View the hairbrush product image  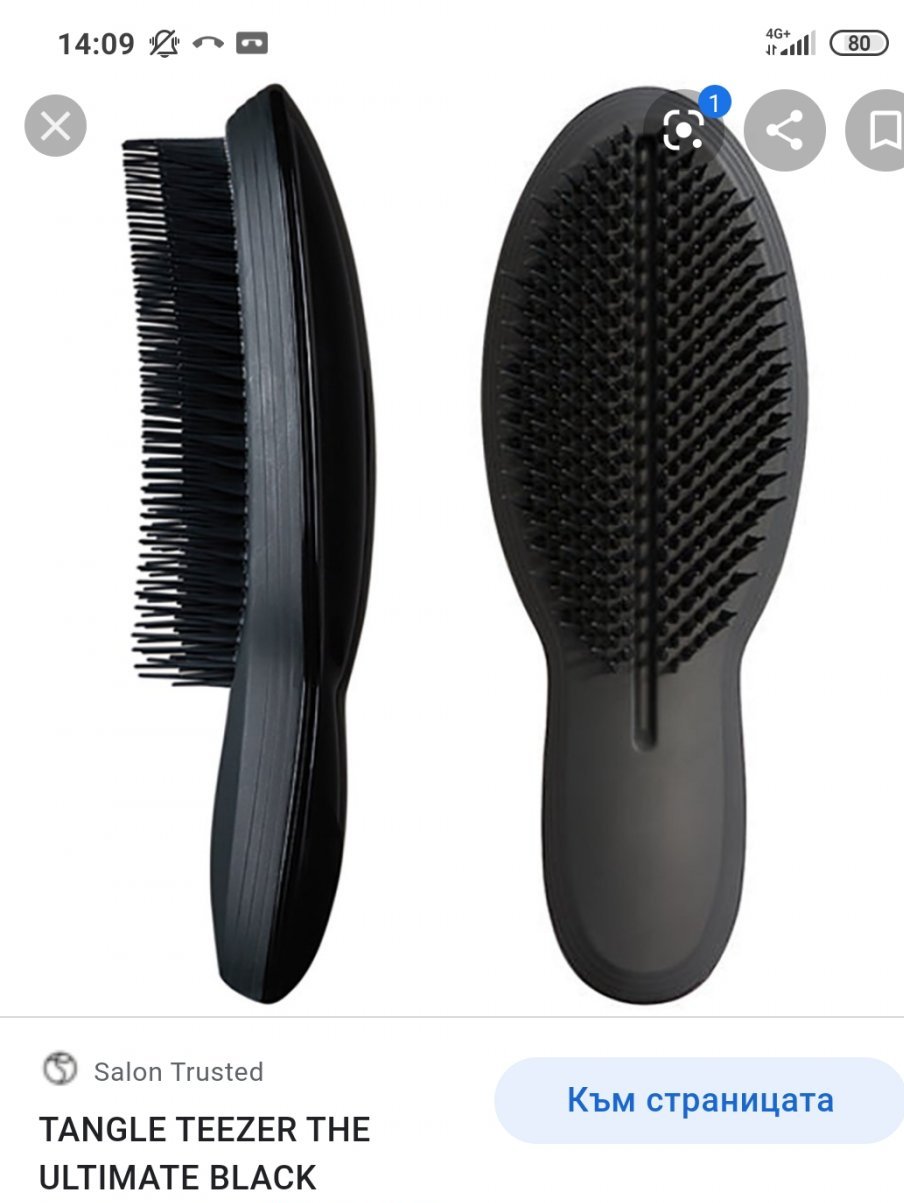click(x=452, y=545)
